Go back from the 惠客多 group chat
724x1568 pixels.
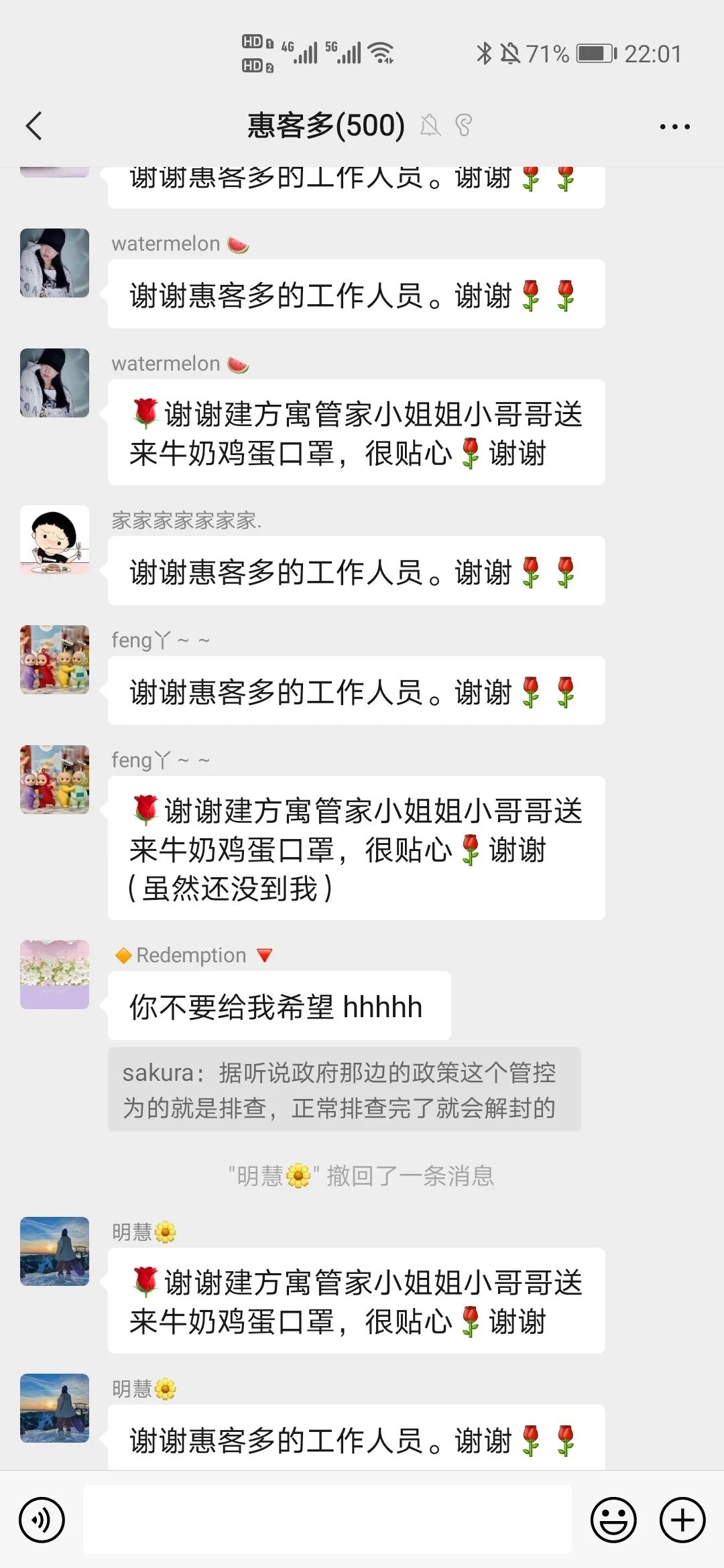tap(34, 125)
